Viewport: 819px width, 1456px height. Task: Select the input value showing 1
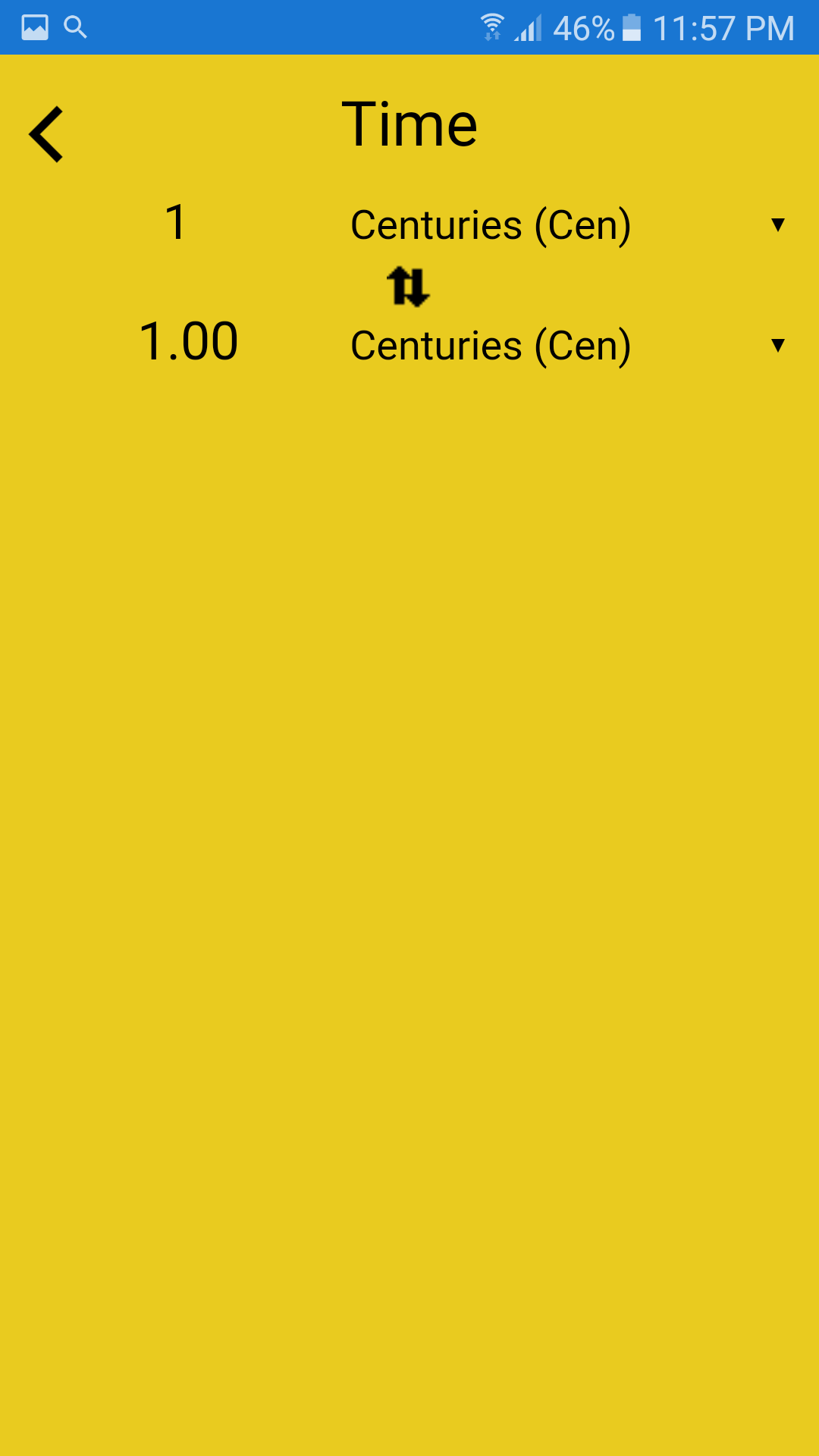coord(176,224)
